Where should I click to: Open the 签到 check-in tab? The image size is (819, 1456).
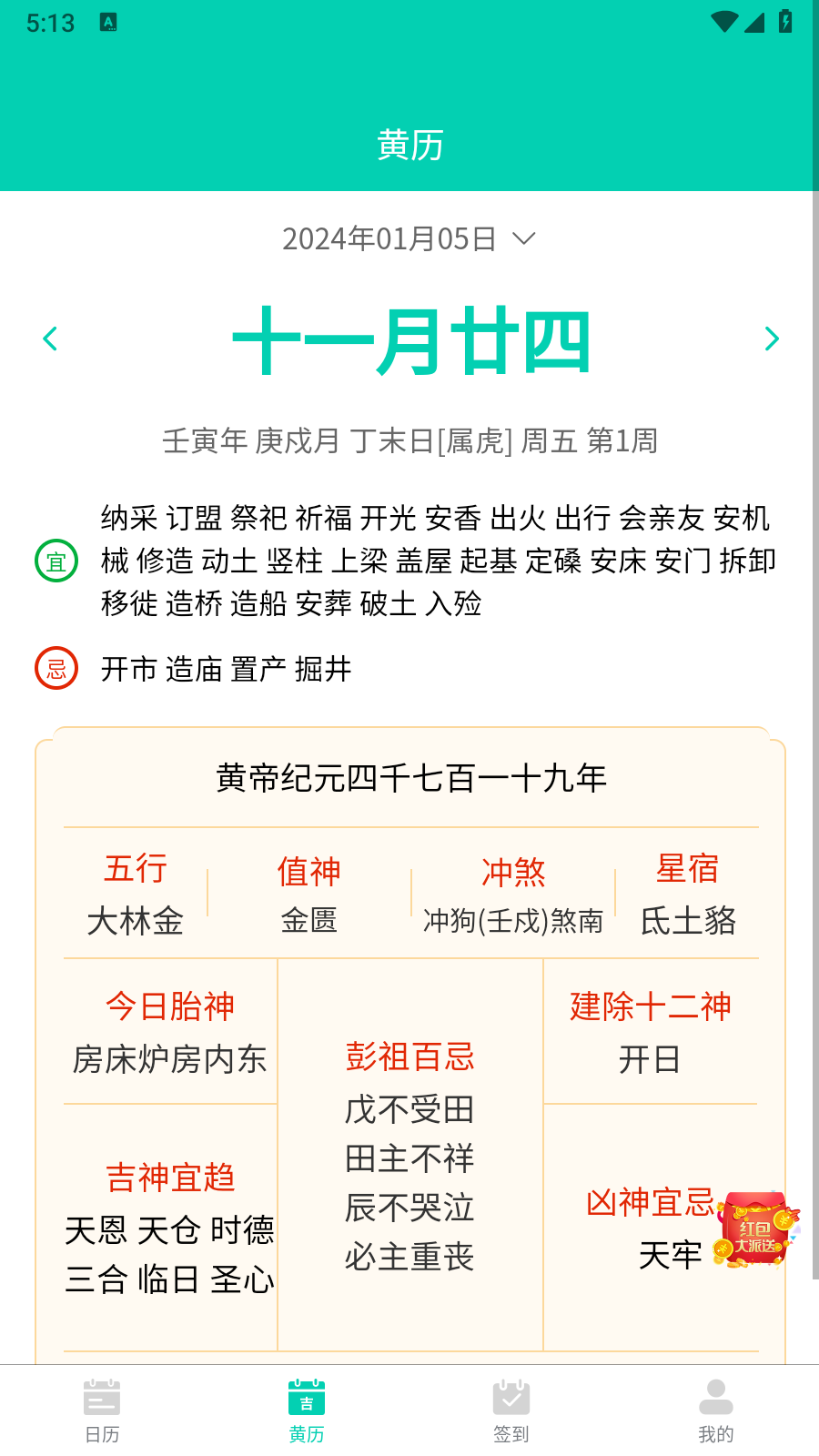click(511, 1410)
